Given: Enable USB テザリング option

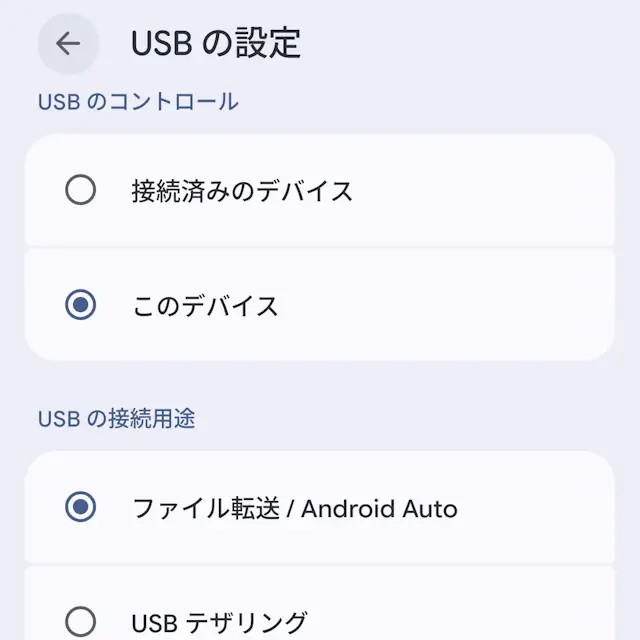Looking at the screenshot, I should point(80,621).
